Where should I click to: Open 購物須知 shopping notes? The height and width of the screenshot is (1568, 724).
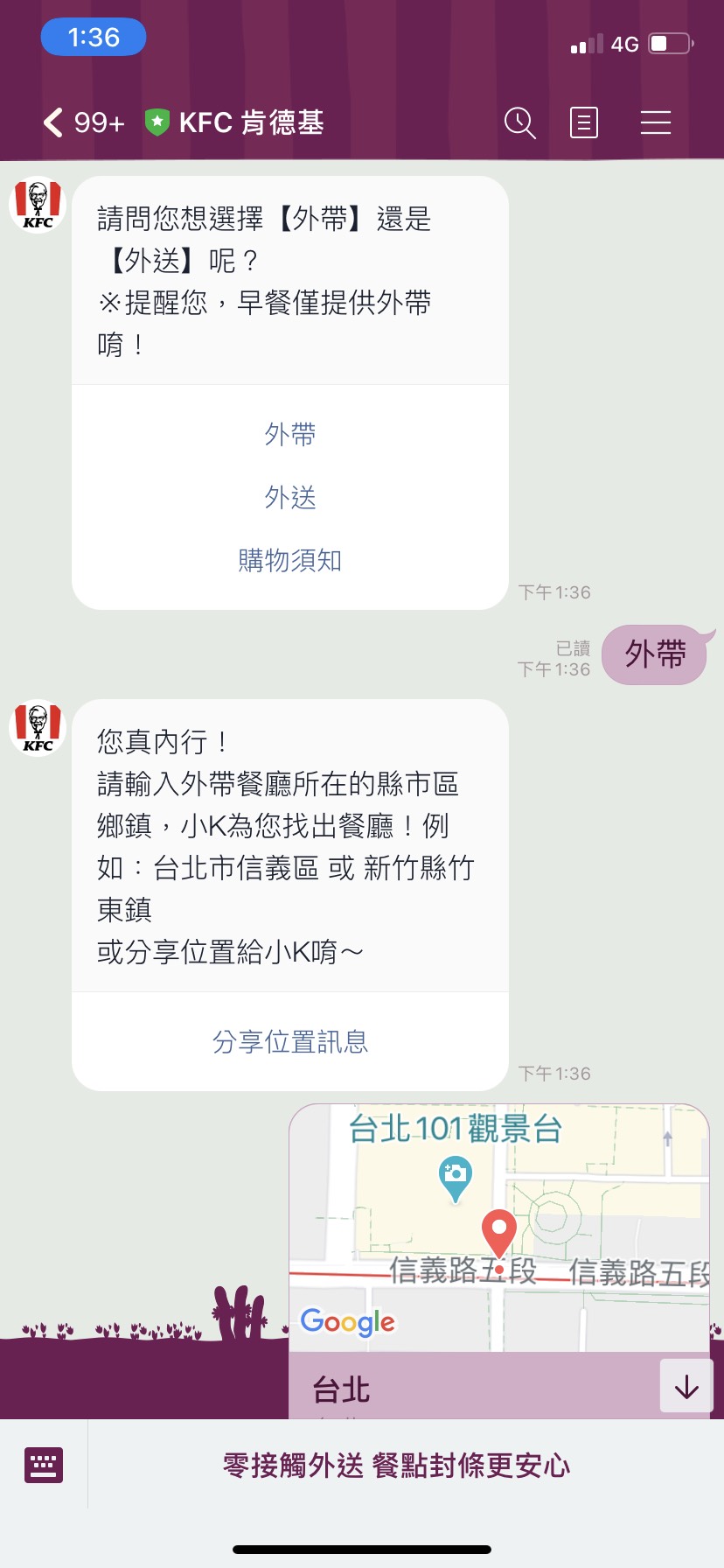[x=290, y=560]
